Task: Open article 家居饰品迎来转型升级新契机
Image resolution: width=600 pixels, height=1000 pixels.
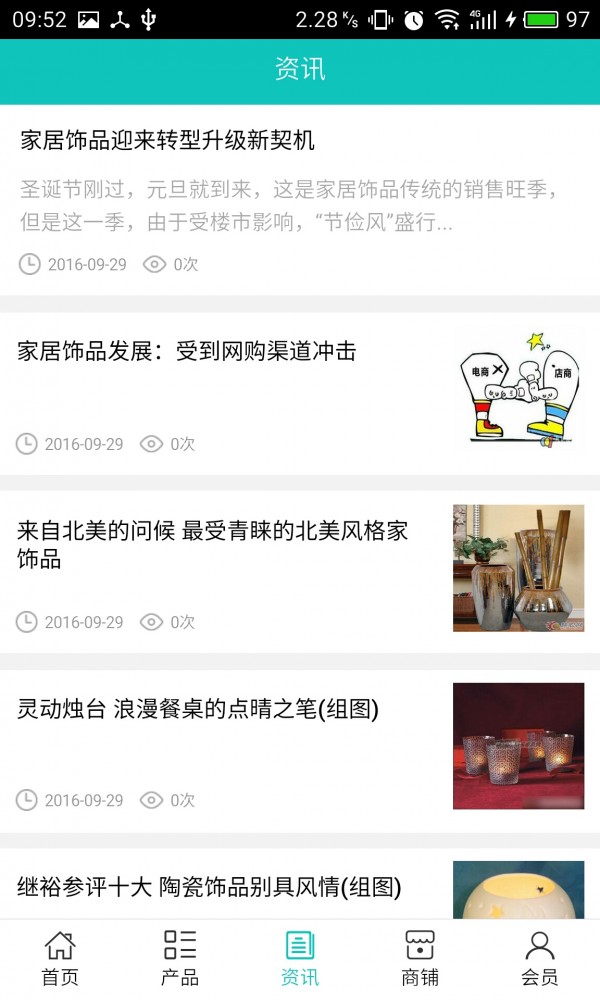Action: point(168,140)
